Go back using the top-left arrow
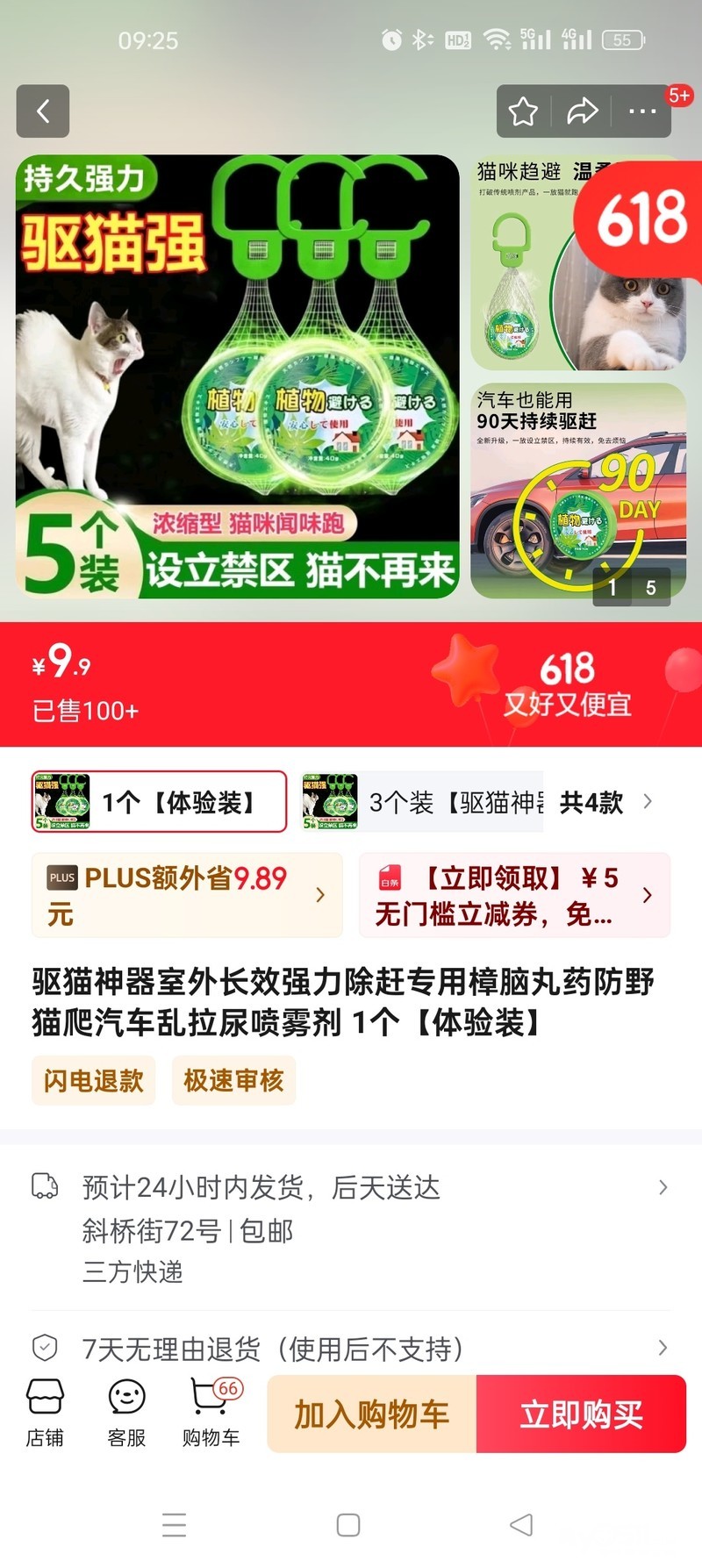 [x=42, y=111]
